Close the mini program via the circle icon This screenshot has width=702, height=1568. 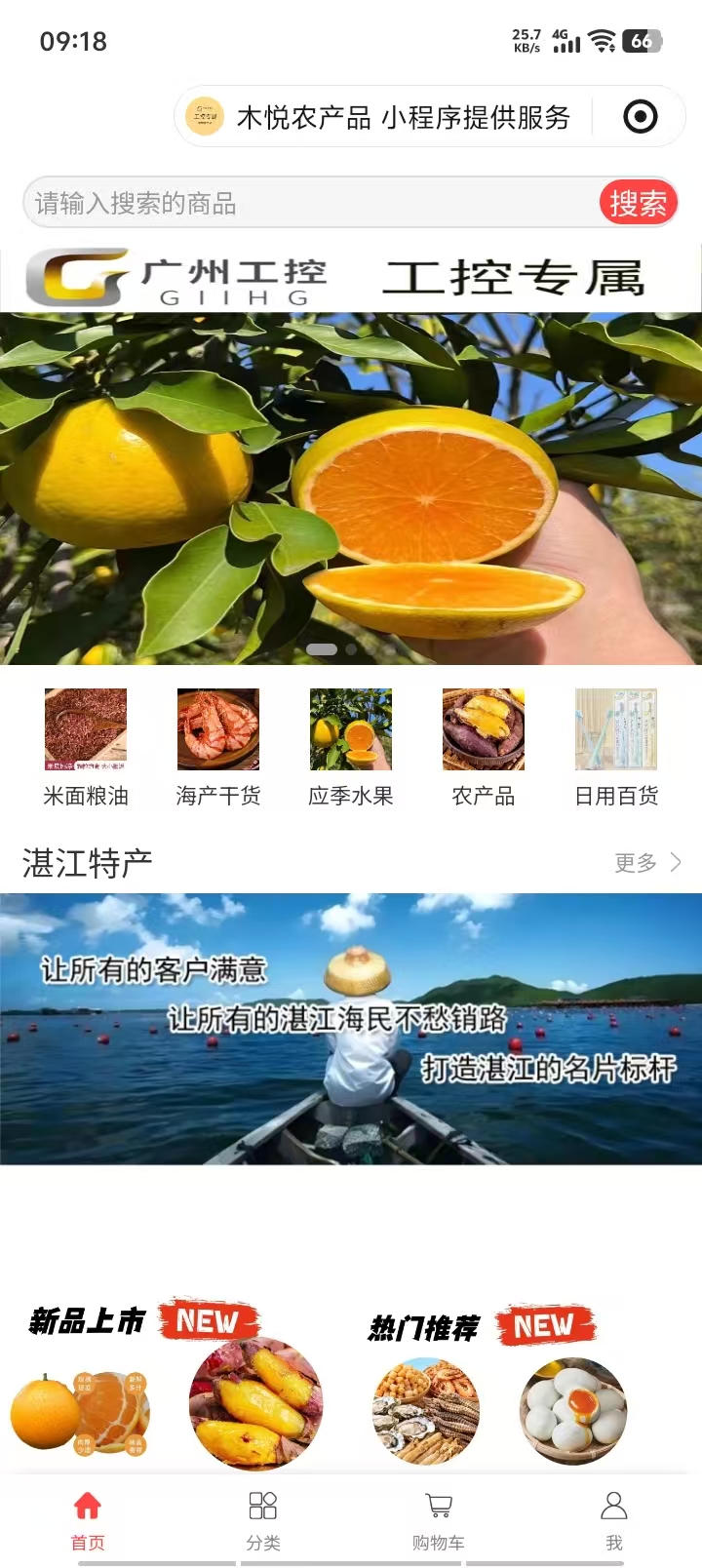[x=640, y=117]
